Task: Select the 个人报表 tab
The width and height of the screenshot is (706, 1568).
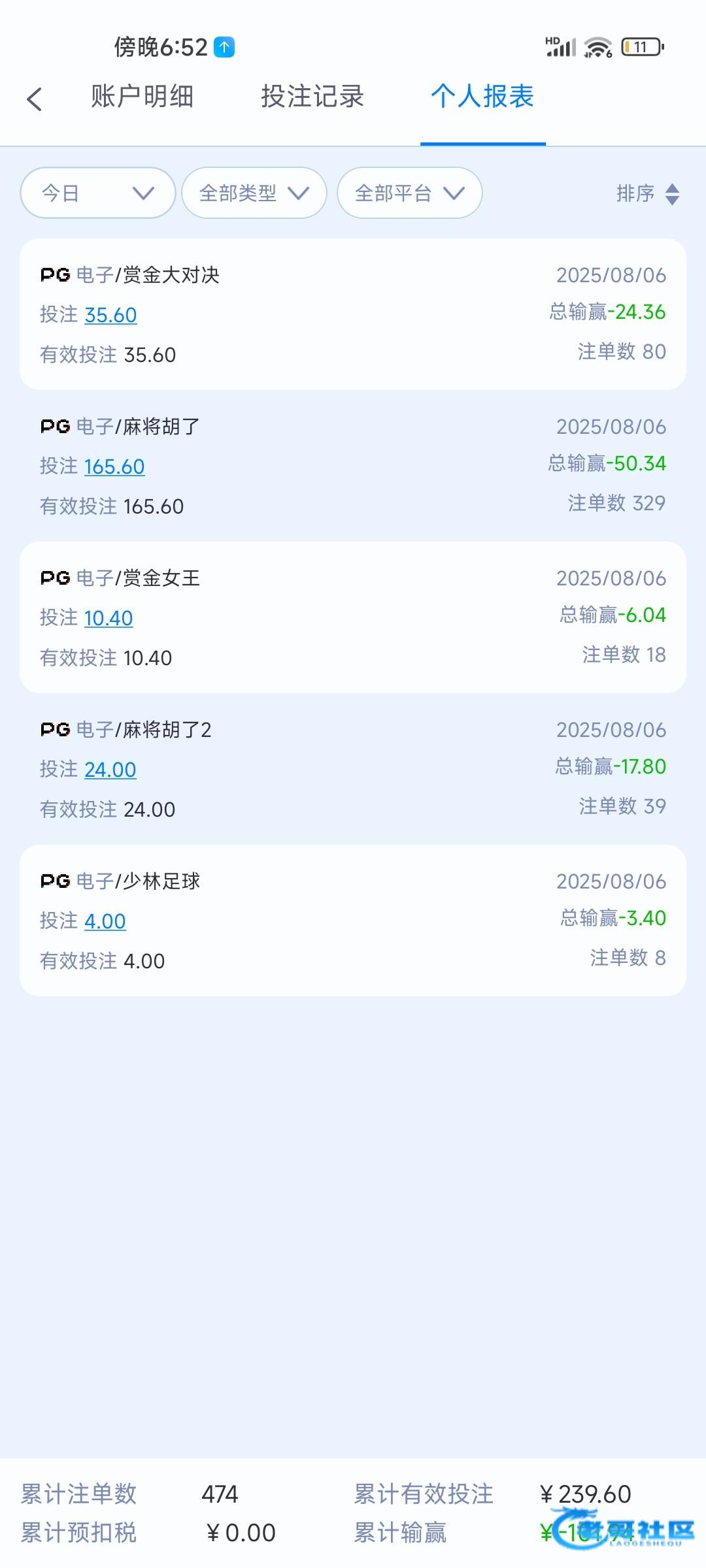Action: (482, 97)
